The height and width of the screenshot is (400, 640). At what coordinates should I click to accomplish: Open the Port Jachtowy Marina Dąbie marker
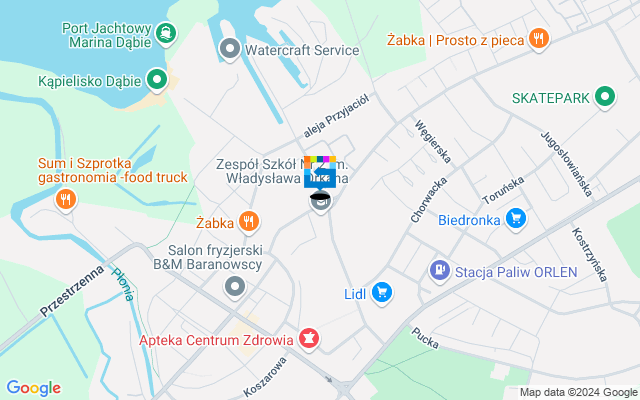166,33
